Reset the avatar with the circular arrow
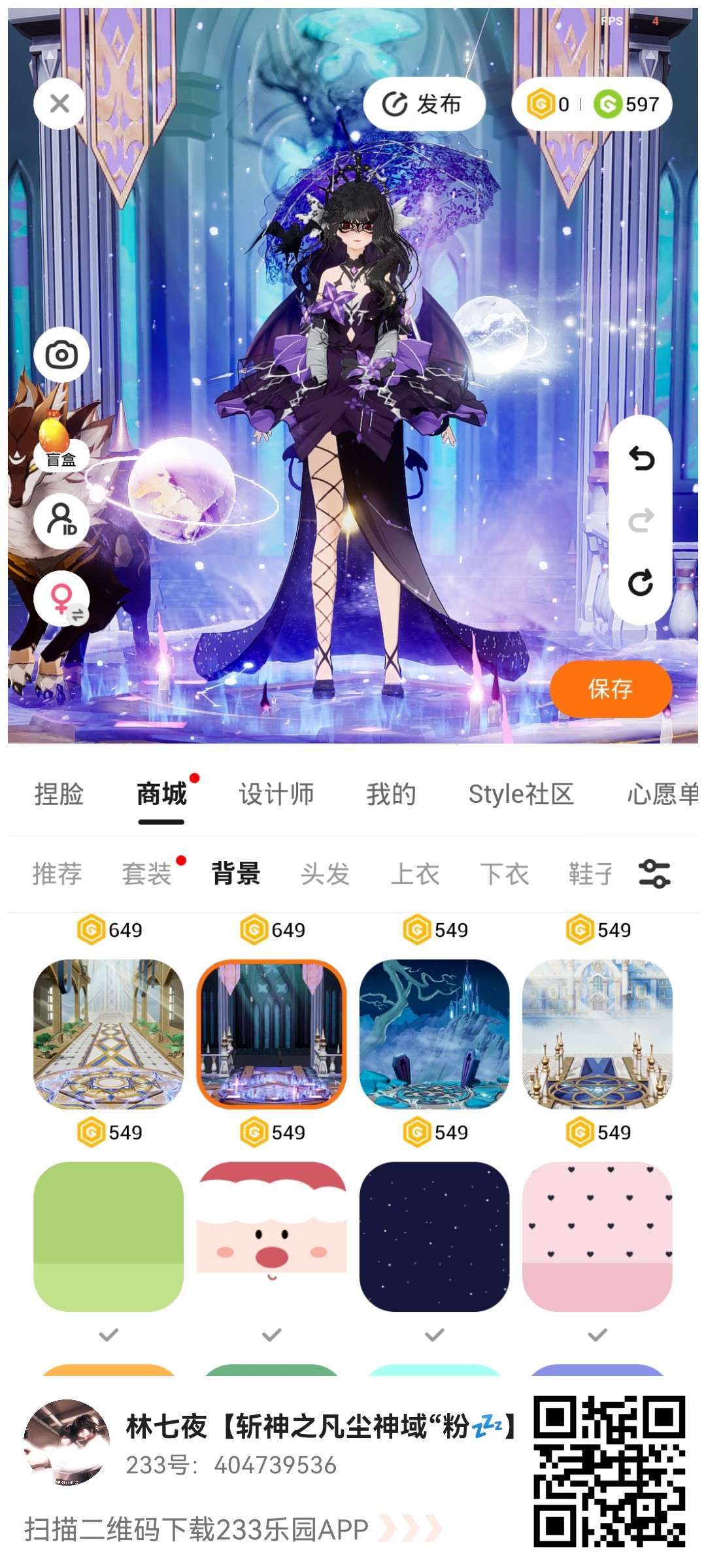Viewport: 706px width, 1568px height. [x=641, y=583]
